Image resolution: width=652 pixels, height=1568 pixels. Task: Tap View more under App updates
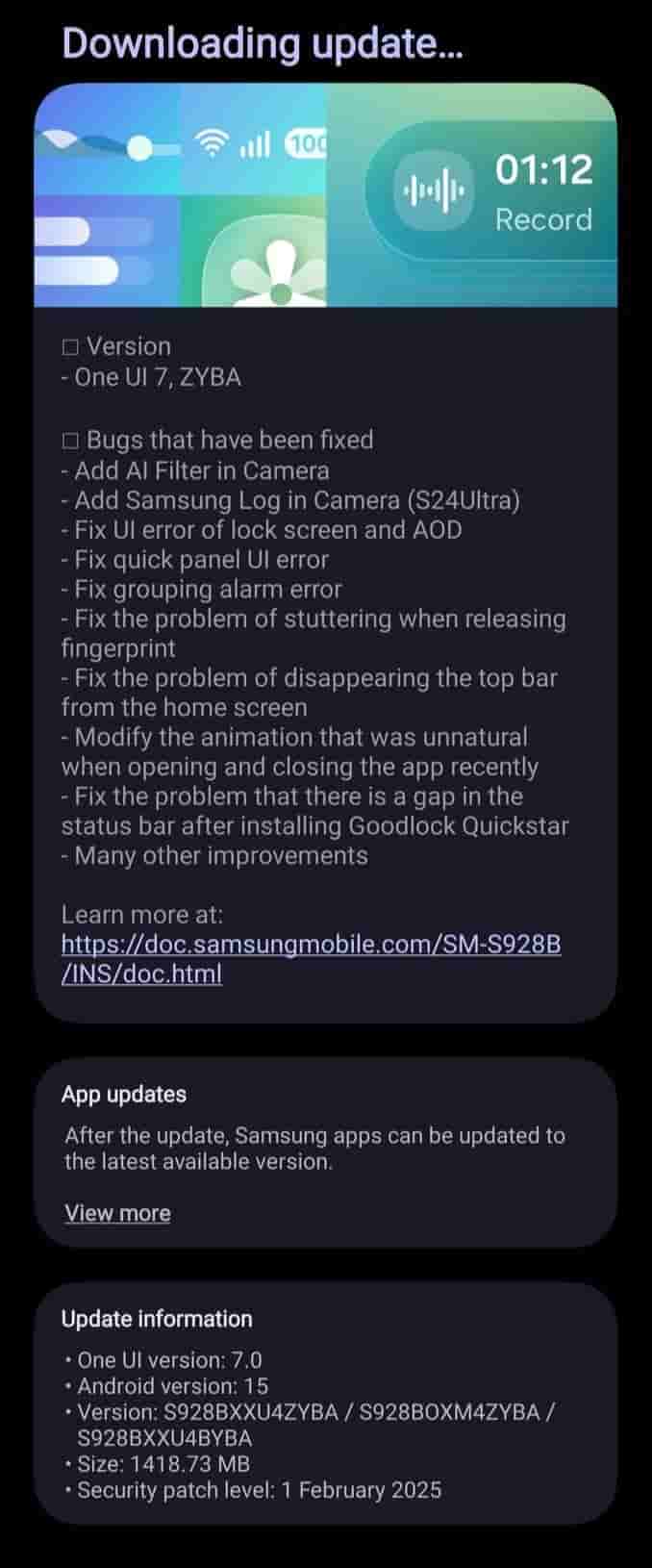[117, 1213]
